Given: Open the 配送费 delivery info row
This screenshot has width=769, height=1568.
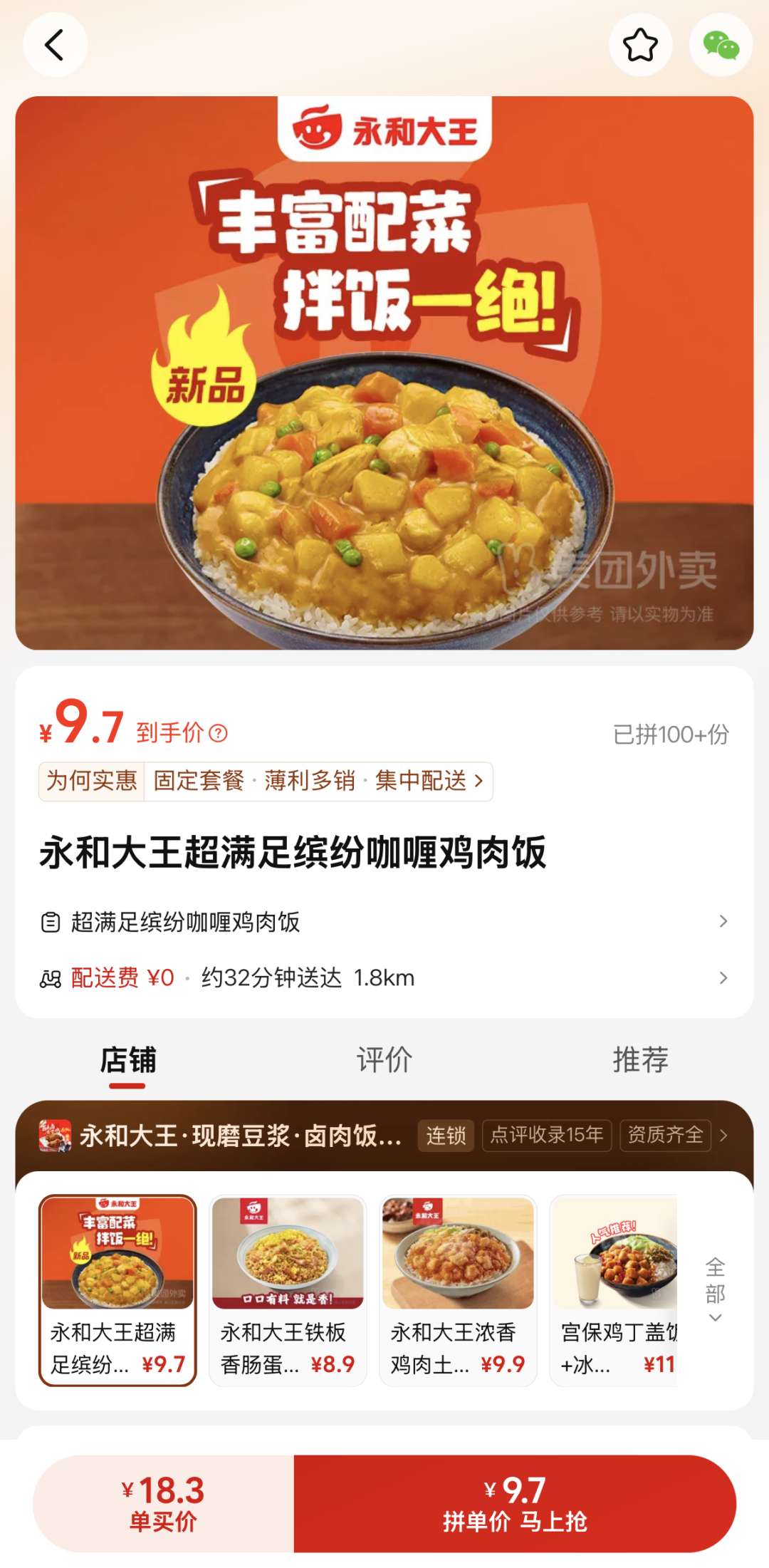Looking at the screenshot, I should click(x=384, y=978).
